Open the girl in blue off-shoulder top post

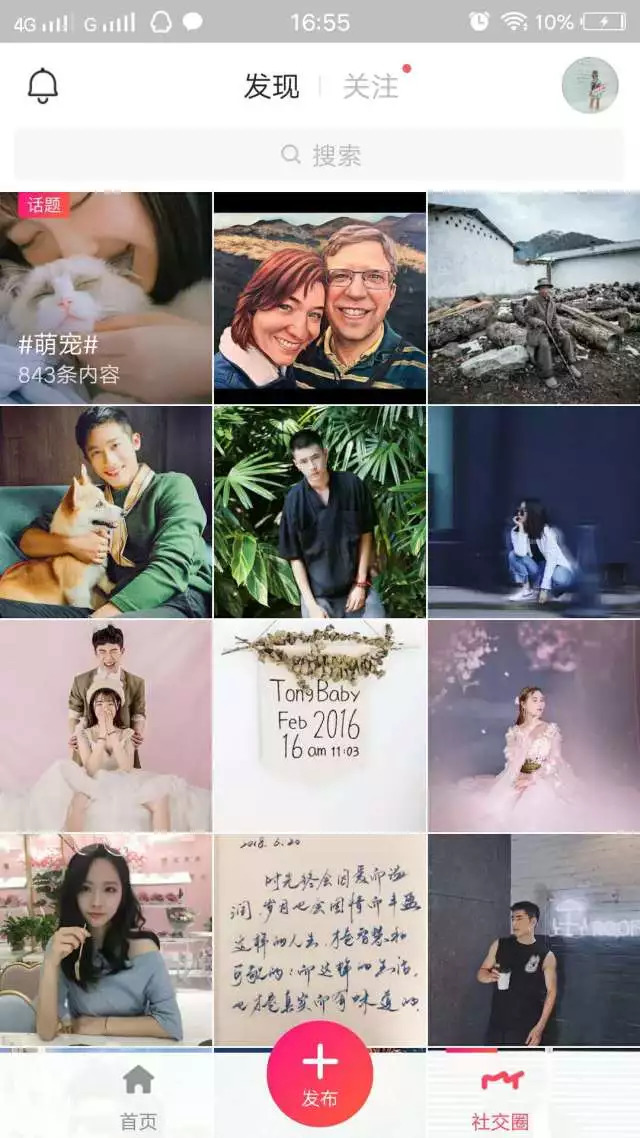click(105, 938)
